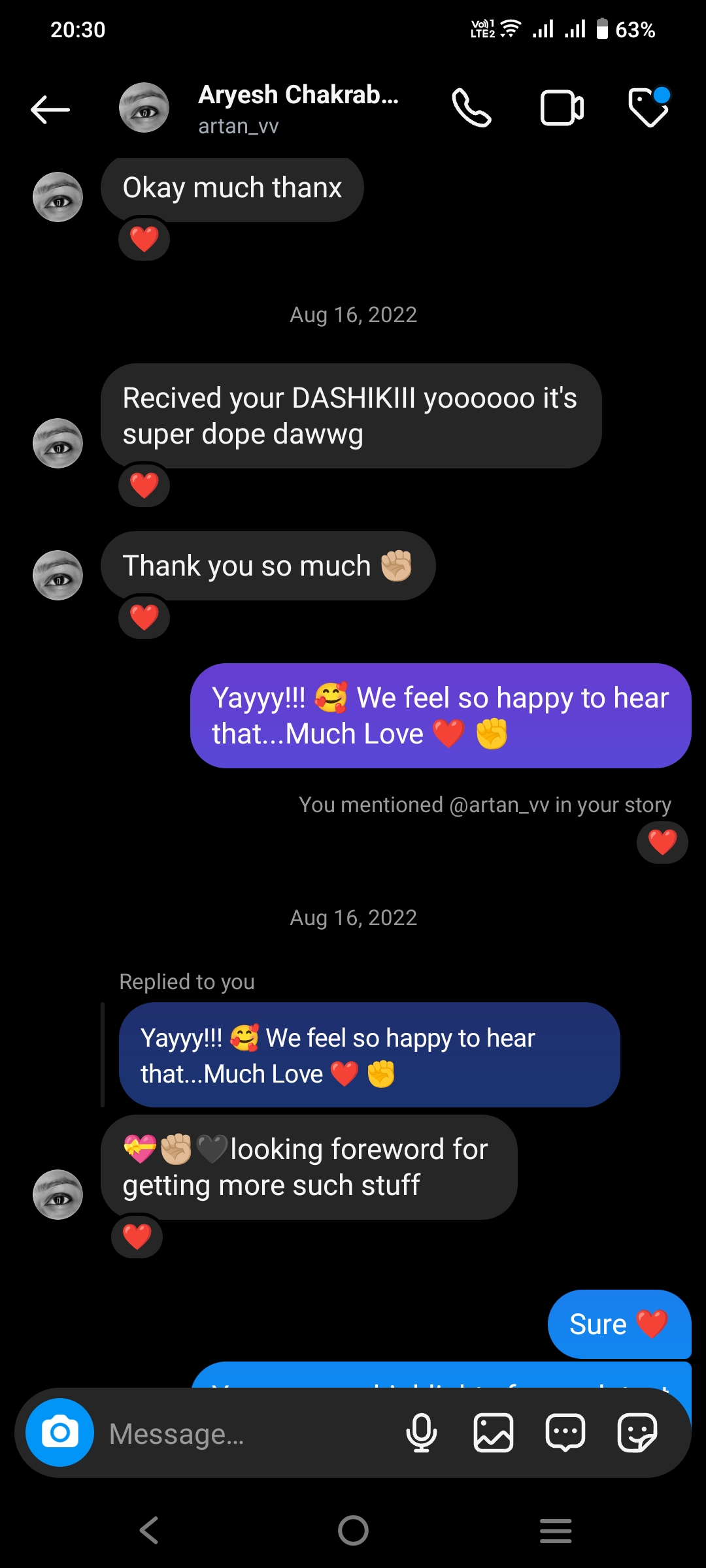706x1568 pixels.
Task: Open the quick replies chat bubble icon
Action: (565, 1433)
